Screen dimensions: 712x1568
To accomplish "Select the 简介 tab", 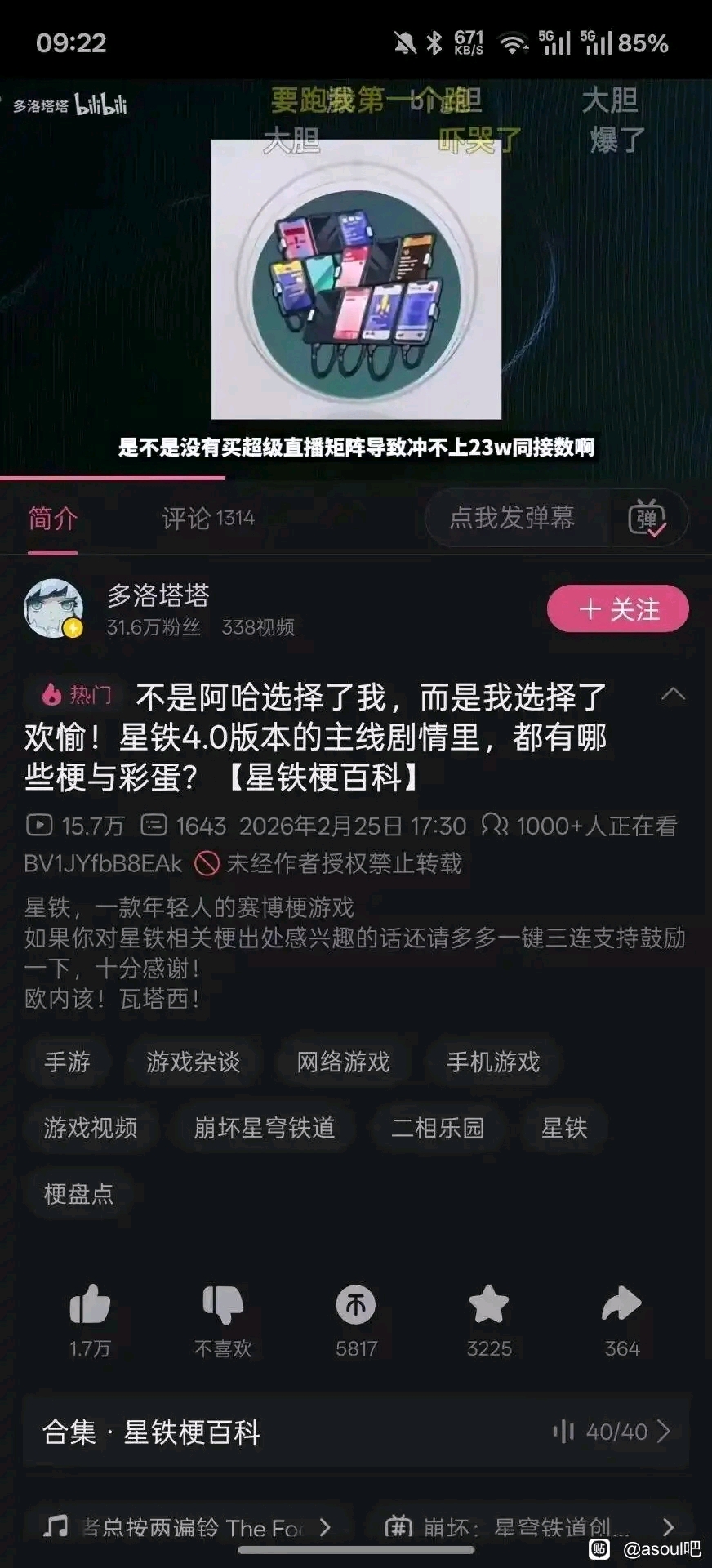I will 53,519.
